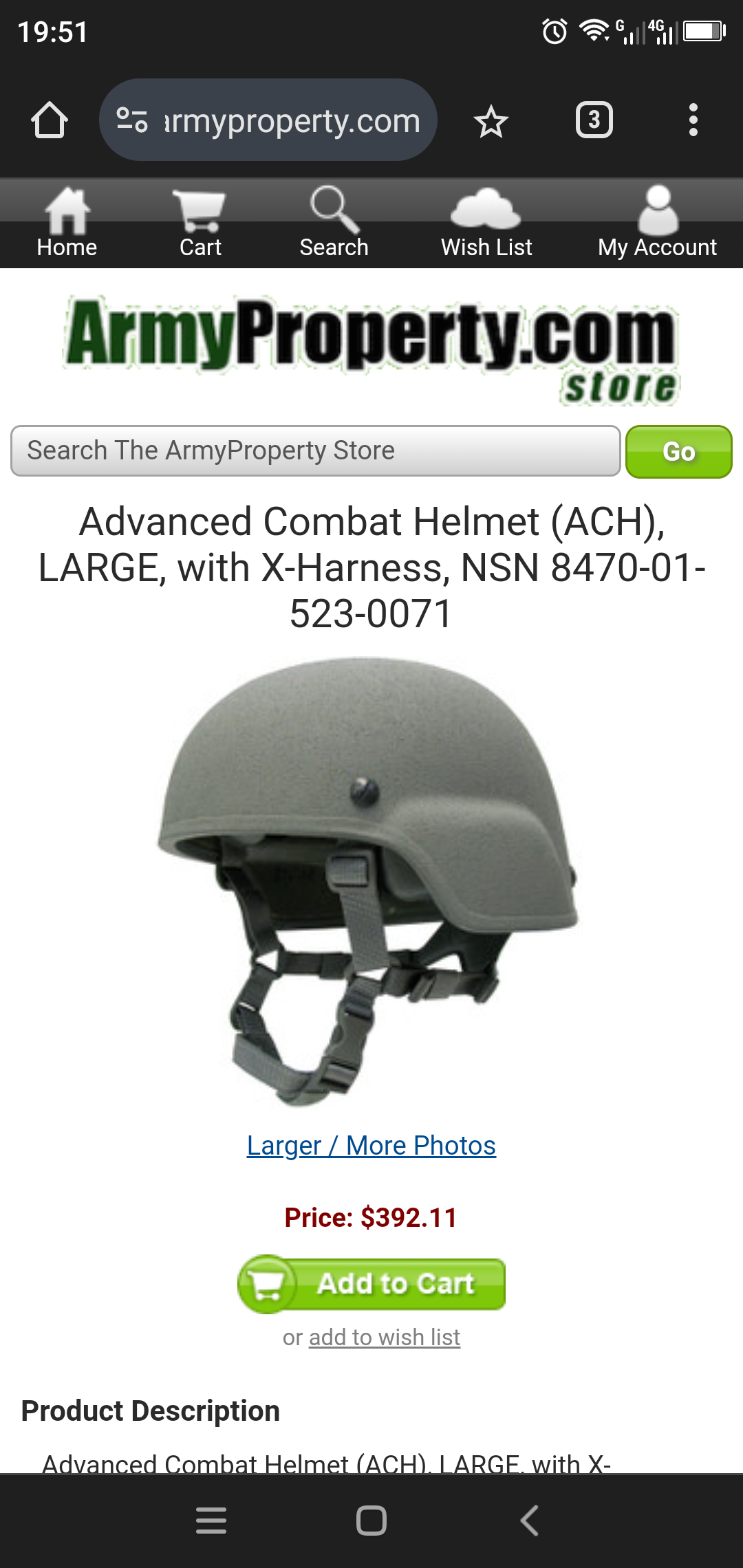743x1568 pixels.
Task: Tap the armyproperty.com address bar
Action: tap(268, 120)
